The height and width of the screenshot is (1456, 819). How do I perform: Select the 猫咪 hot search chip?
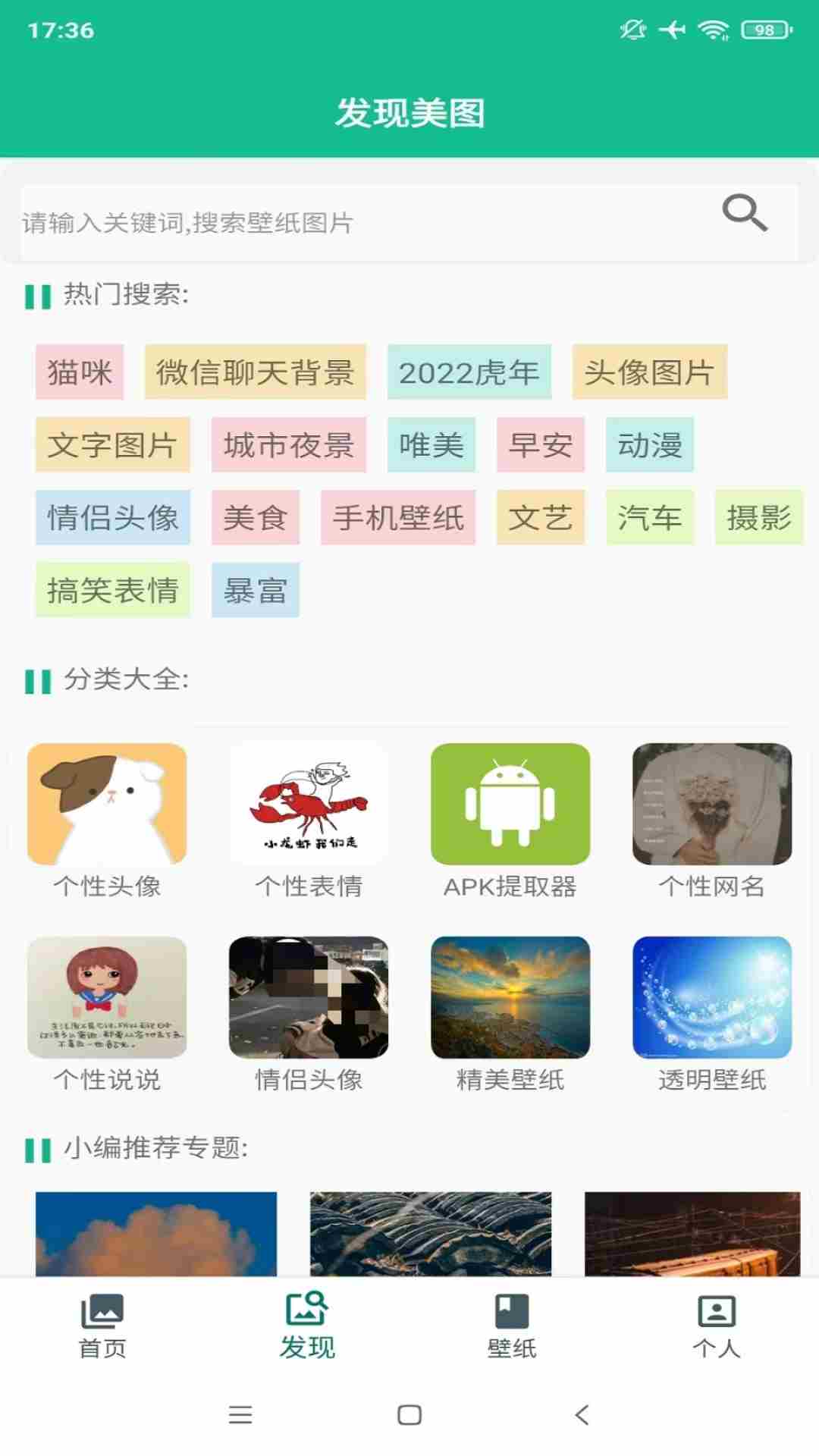[80, 372]
